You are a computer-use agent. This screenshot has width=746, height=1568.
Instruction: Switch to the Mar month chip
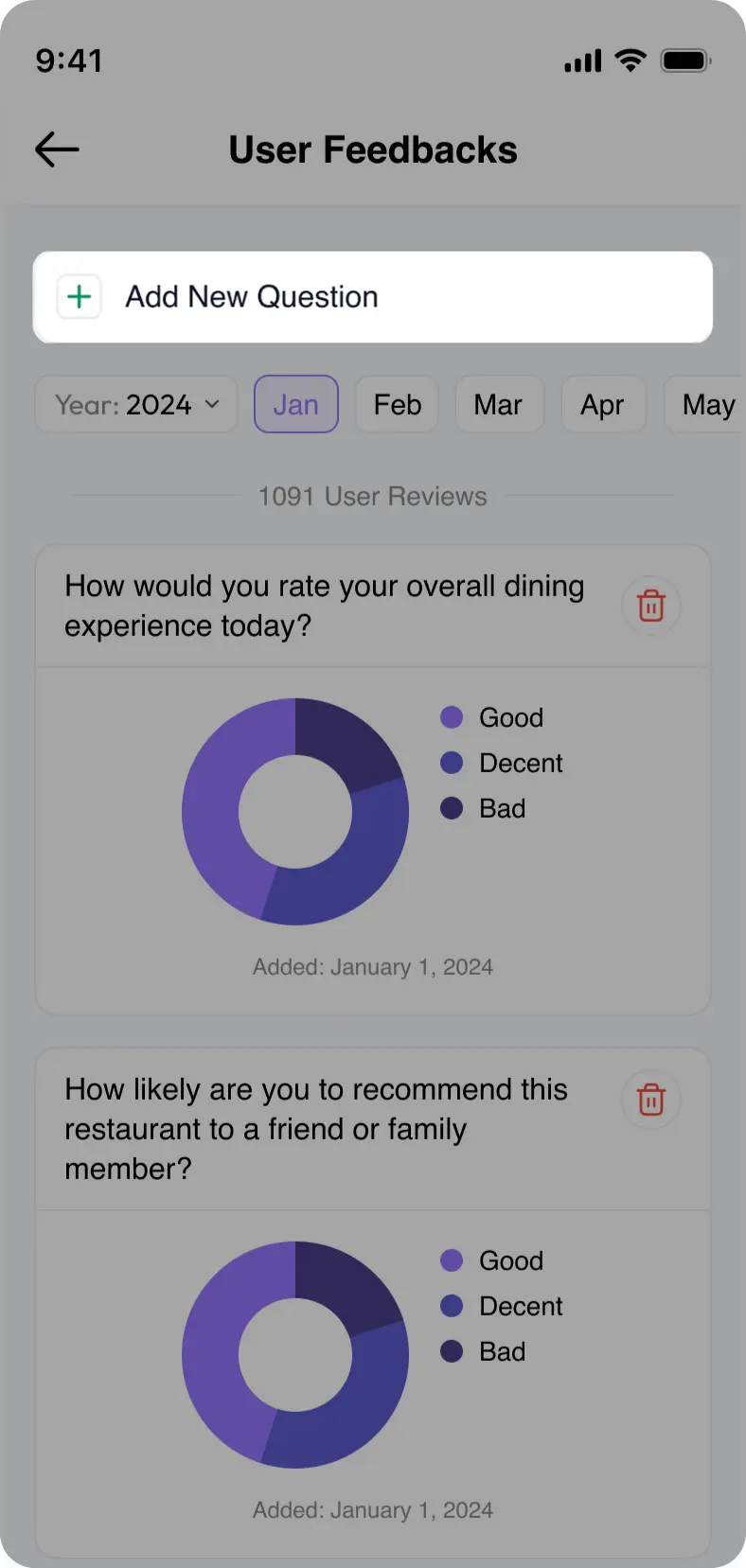pos(498,405)
